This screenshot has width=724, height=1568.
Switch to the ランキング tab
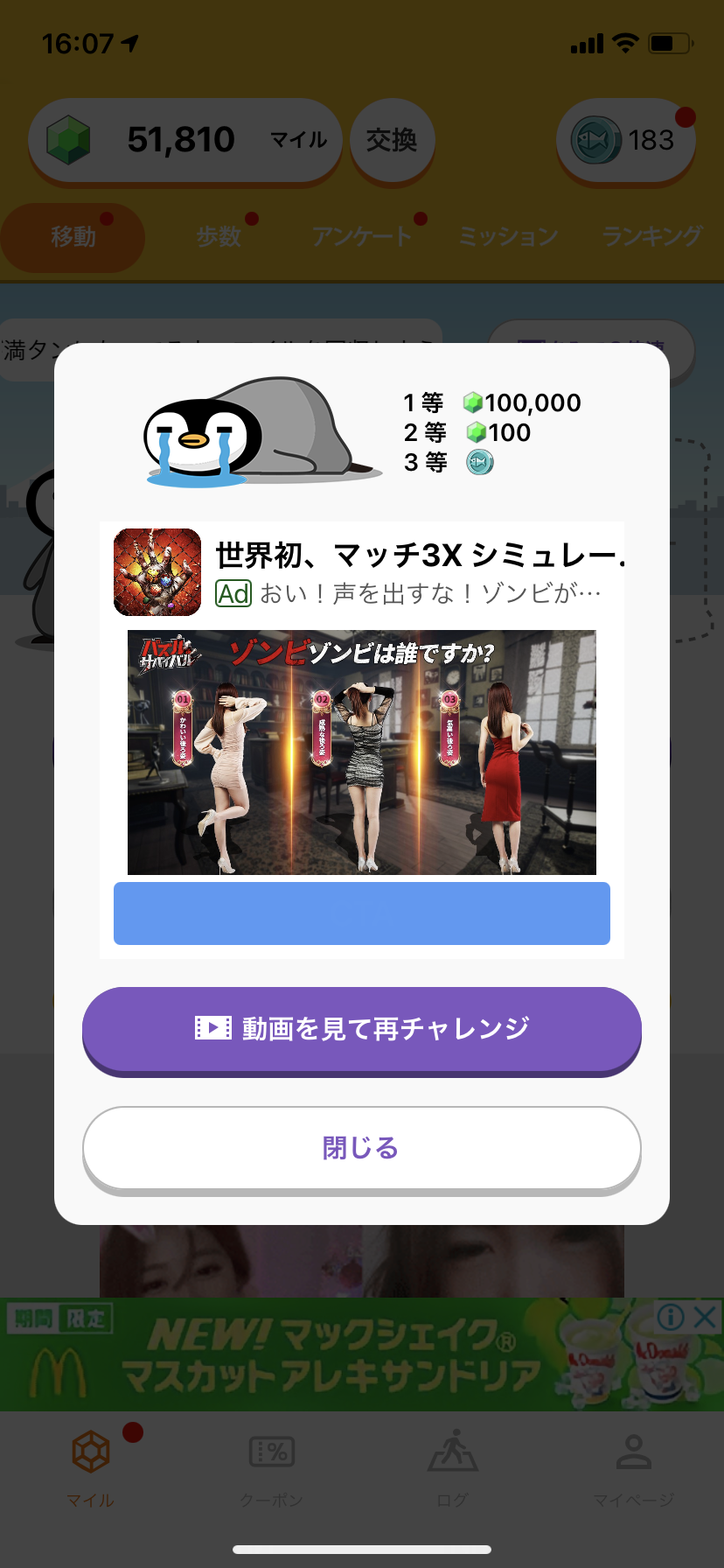[651, 236]
